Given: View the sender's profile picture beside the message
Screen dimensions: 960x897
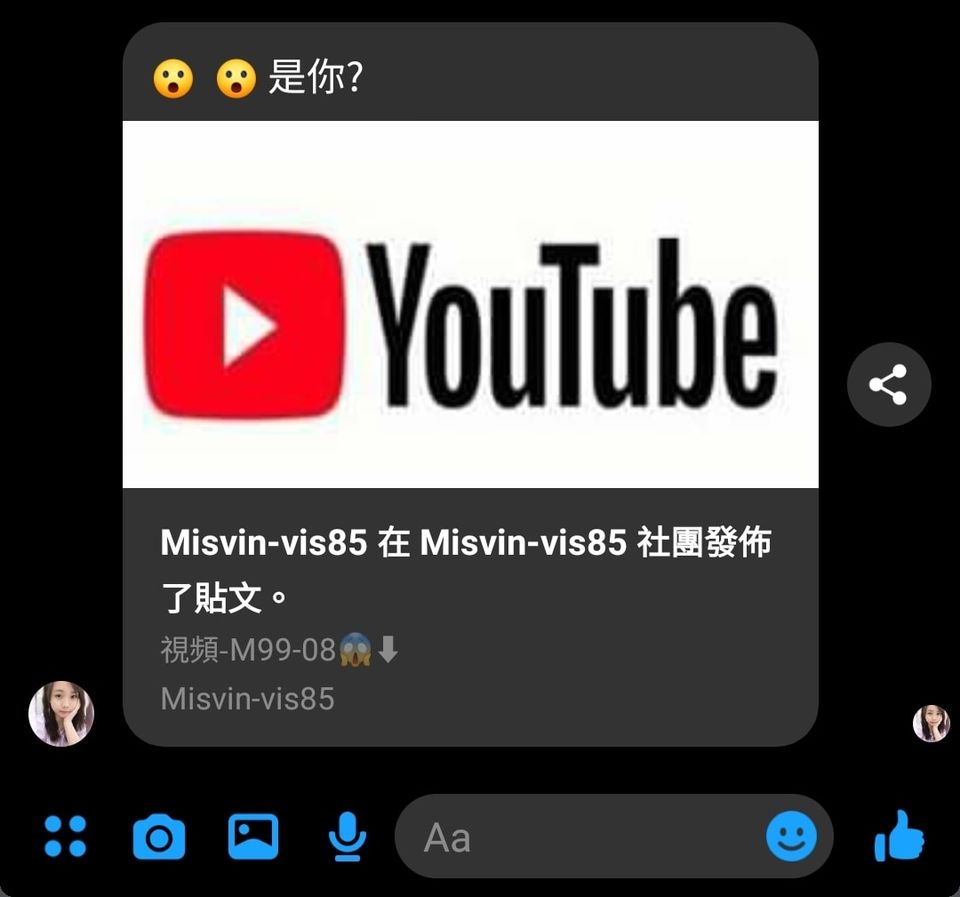Looking at the screenshot, I should tap(61, 714).
